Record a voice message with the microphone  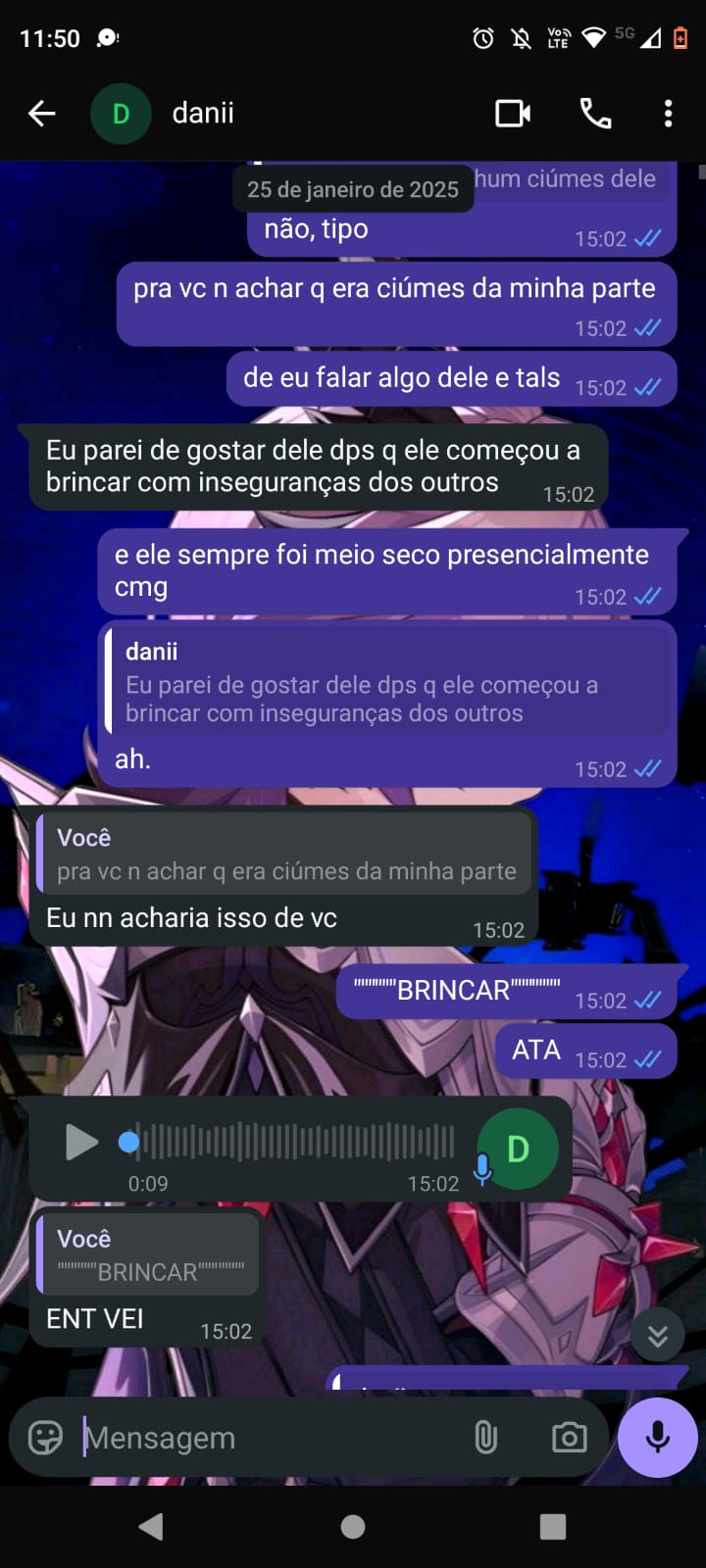657,1438
